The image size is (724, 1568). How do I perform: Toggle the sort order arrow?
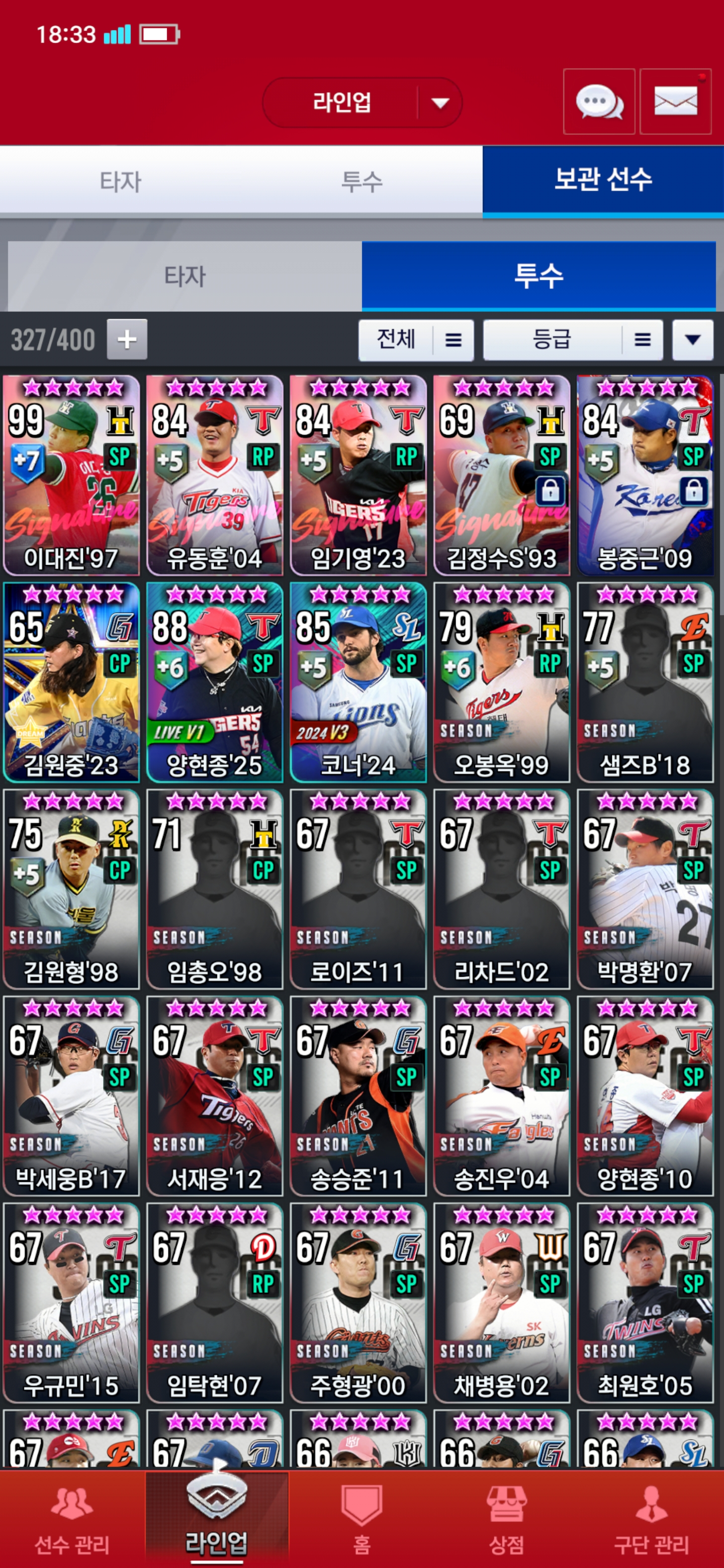[x=692, y=340]
